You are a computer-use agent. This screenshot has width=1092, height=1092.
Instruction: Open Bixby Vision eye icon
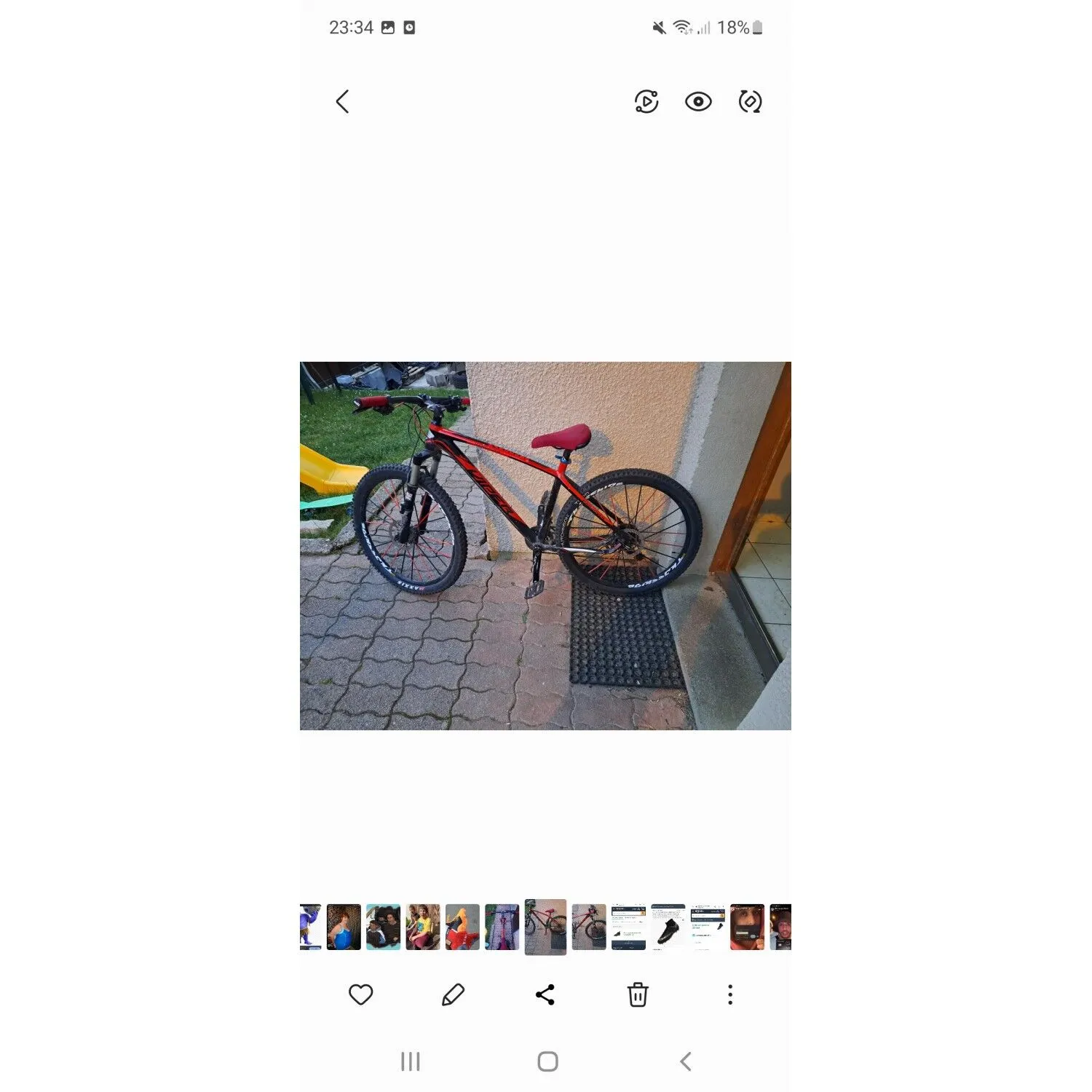point(698,102)
